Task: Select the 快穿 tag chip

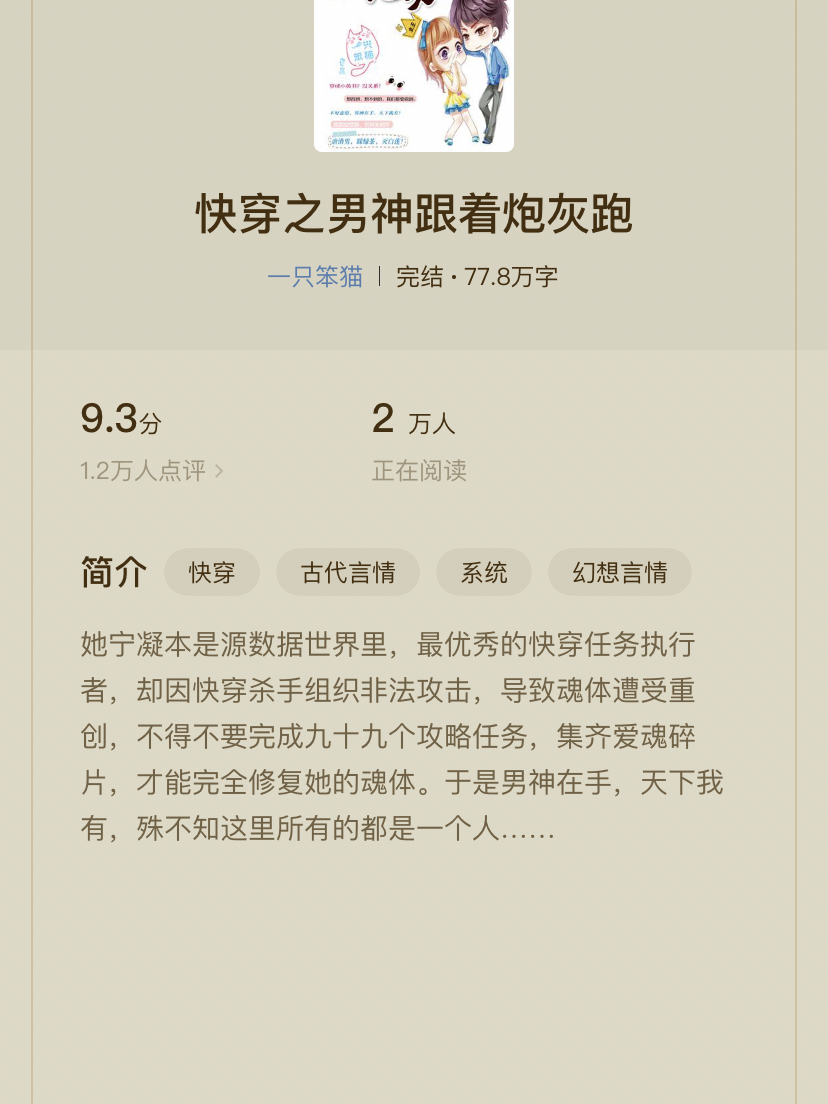Action: coord(212,573)
